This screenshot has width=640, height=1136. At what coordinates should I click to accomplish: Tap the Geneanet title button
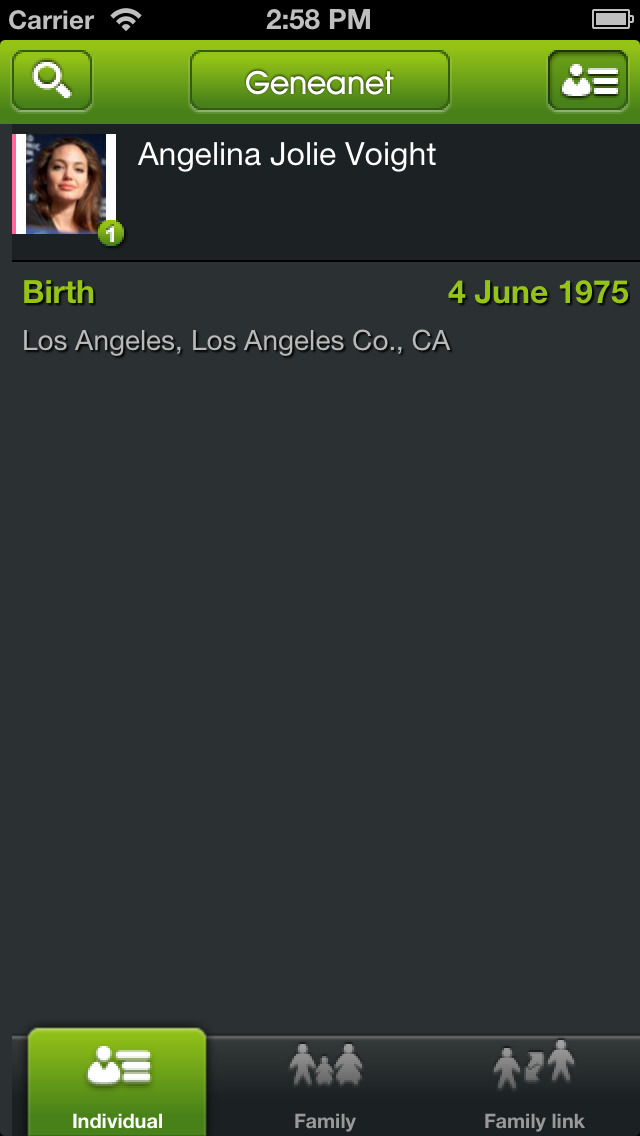320,80
